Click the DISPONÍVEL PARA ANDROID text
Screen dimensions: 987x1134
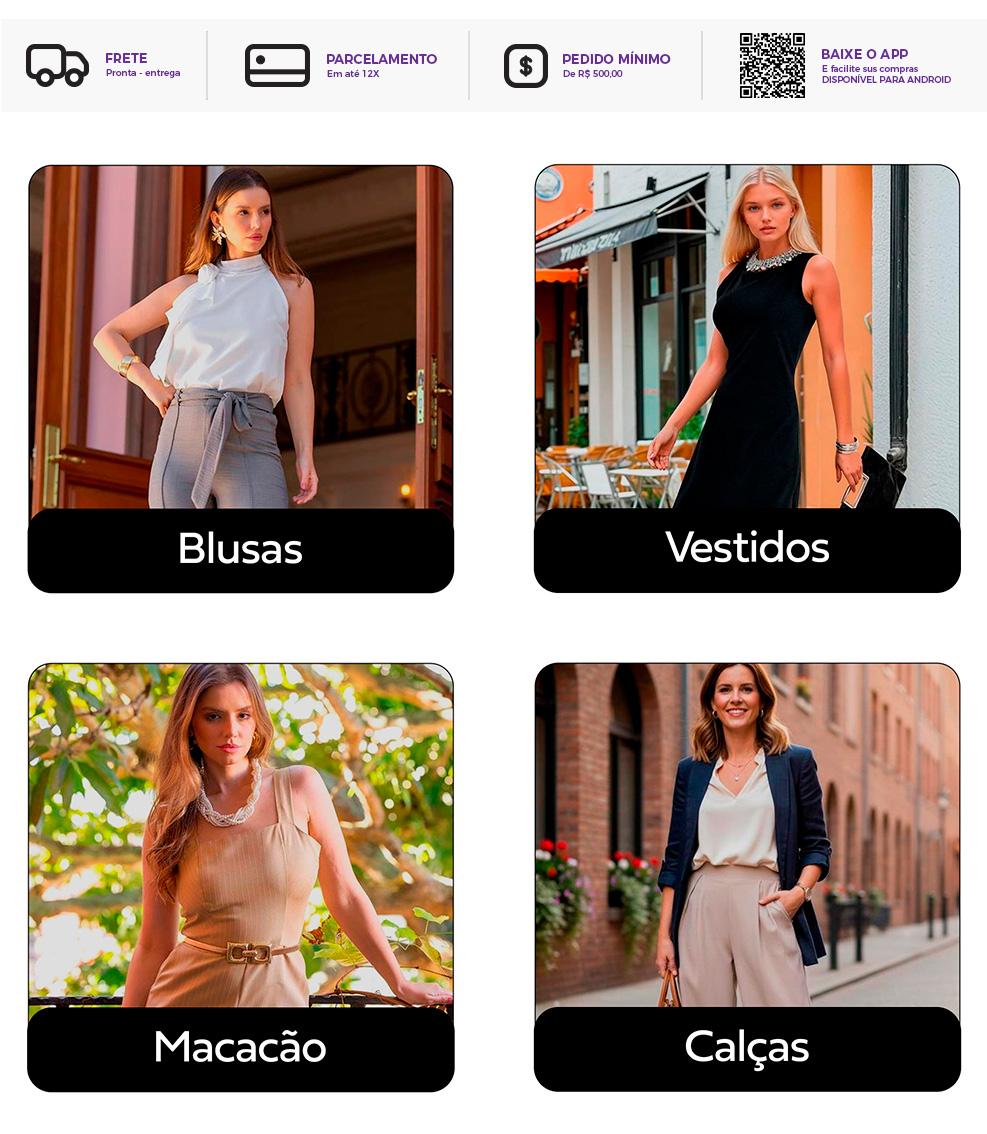pos(885,80)
